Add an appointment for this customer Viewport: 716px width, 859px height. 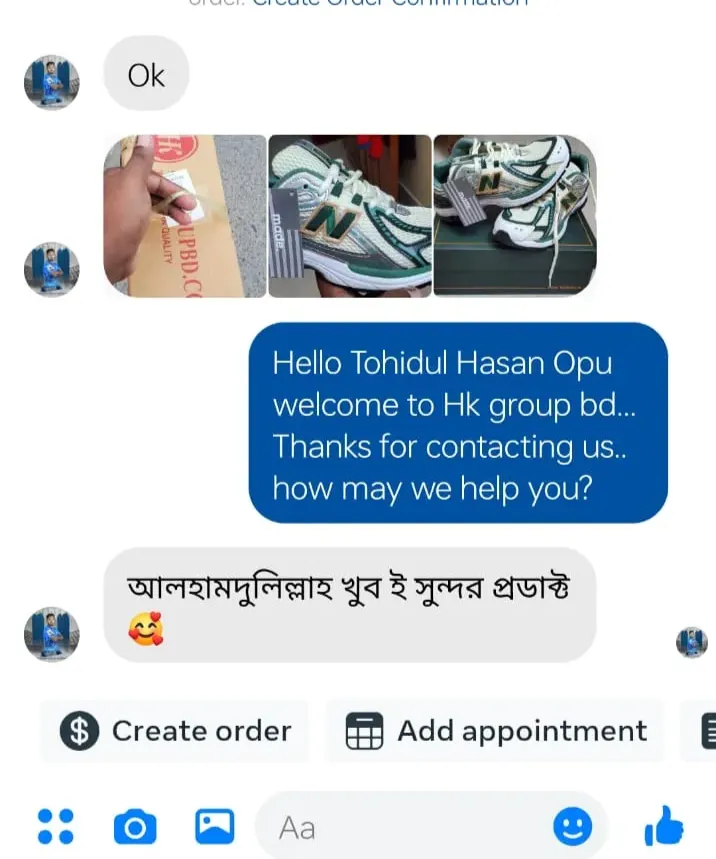click(x=496, y=731)
